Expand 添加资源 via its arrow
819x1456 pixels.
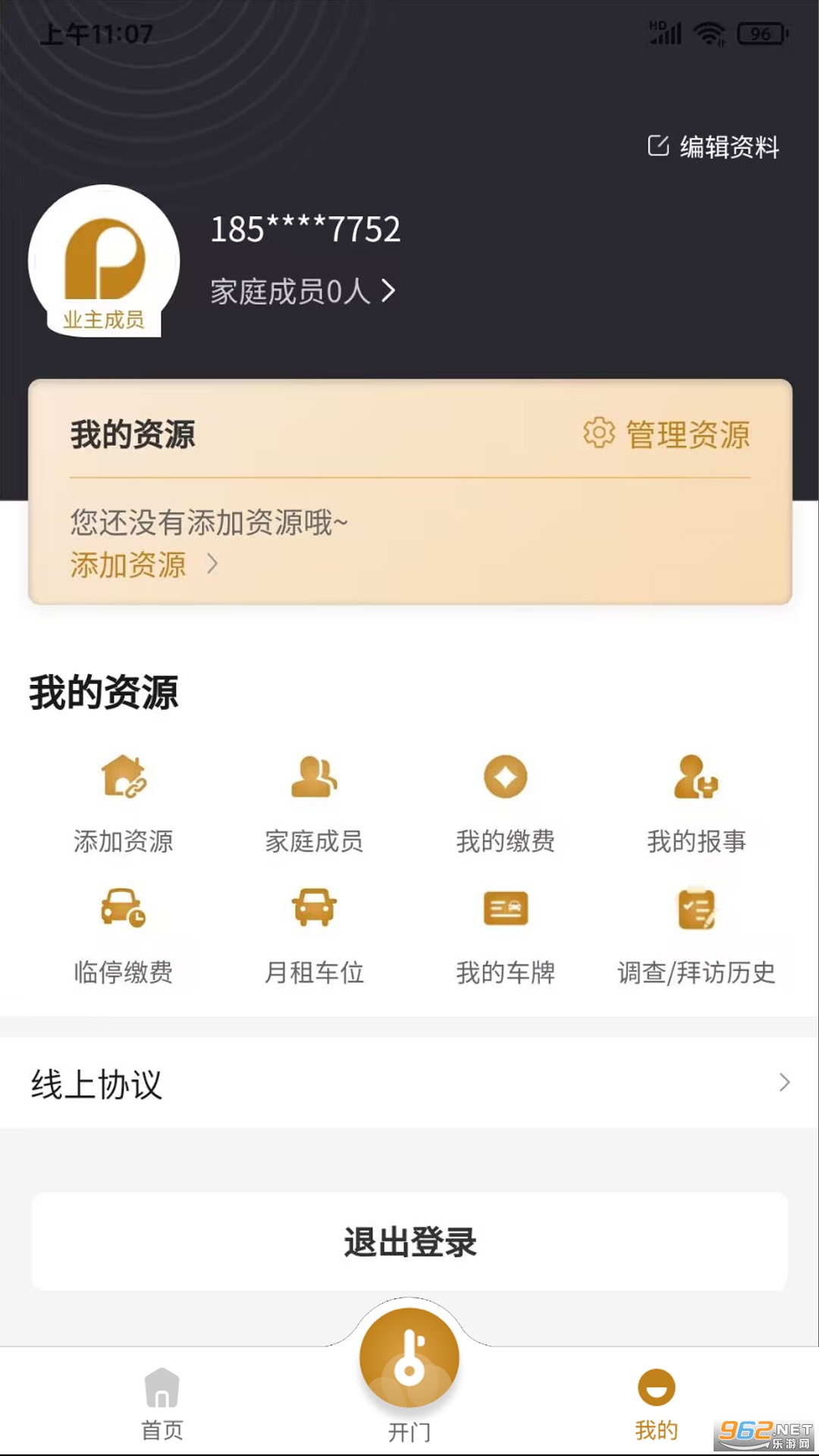pos(213,565)
